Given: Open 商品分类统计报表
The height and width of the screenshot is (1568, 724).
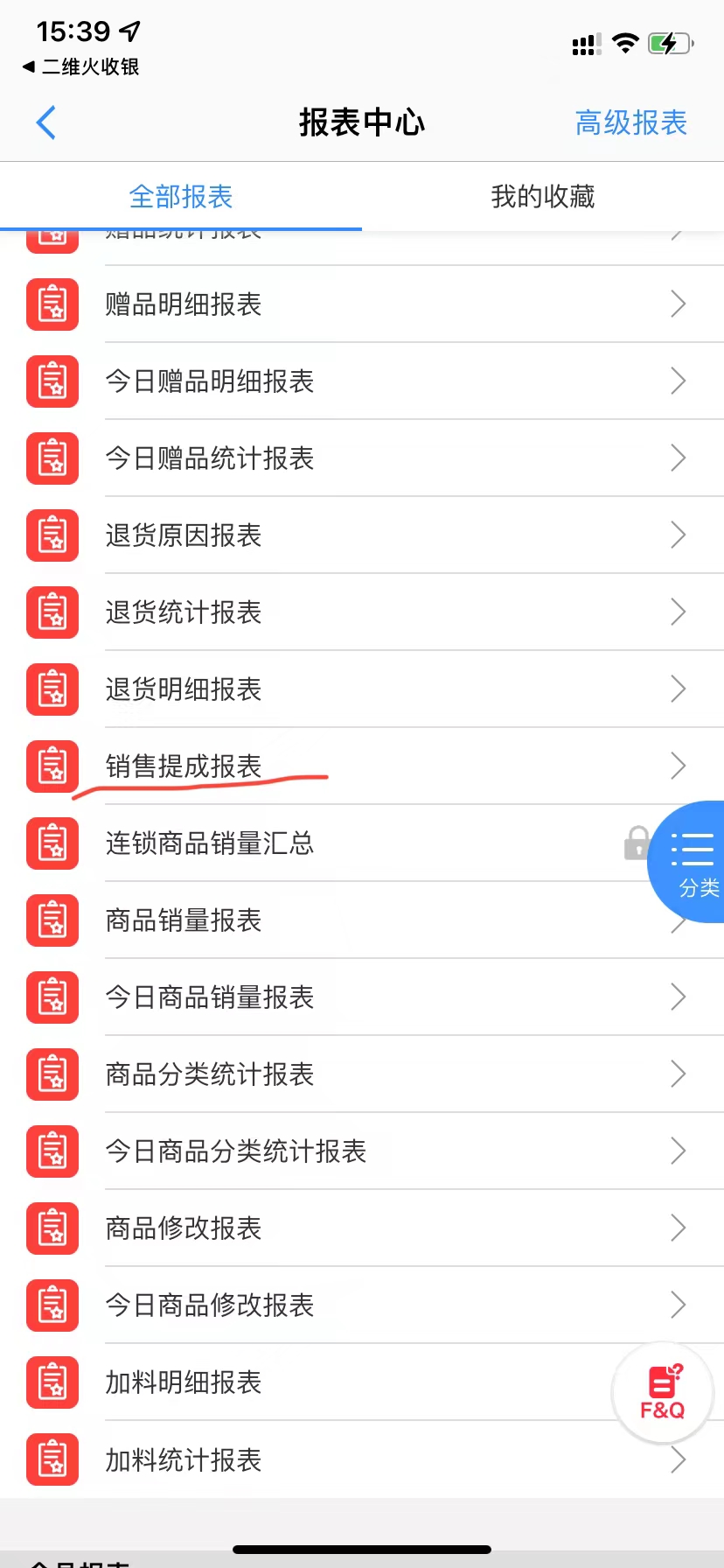Looking at the screenshot, I should pyautogui.click(x=362, y=1074).
